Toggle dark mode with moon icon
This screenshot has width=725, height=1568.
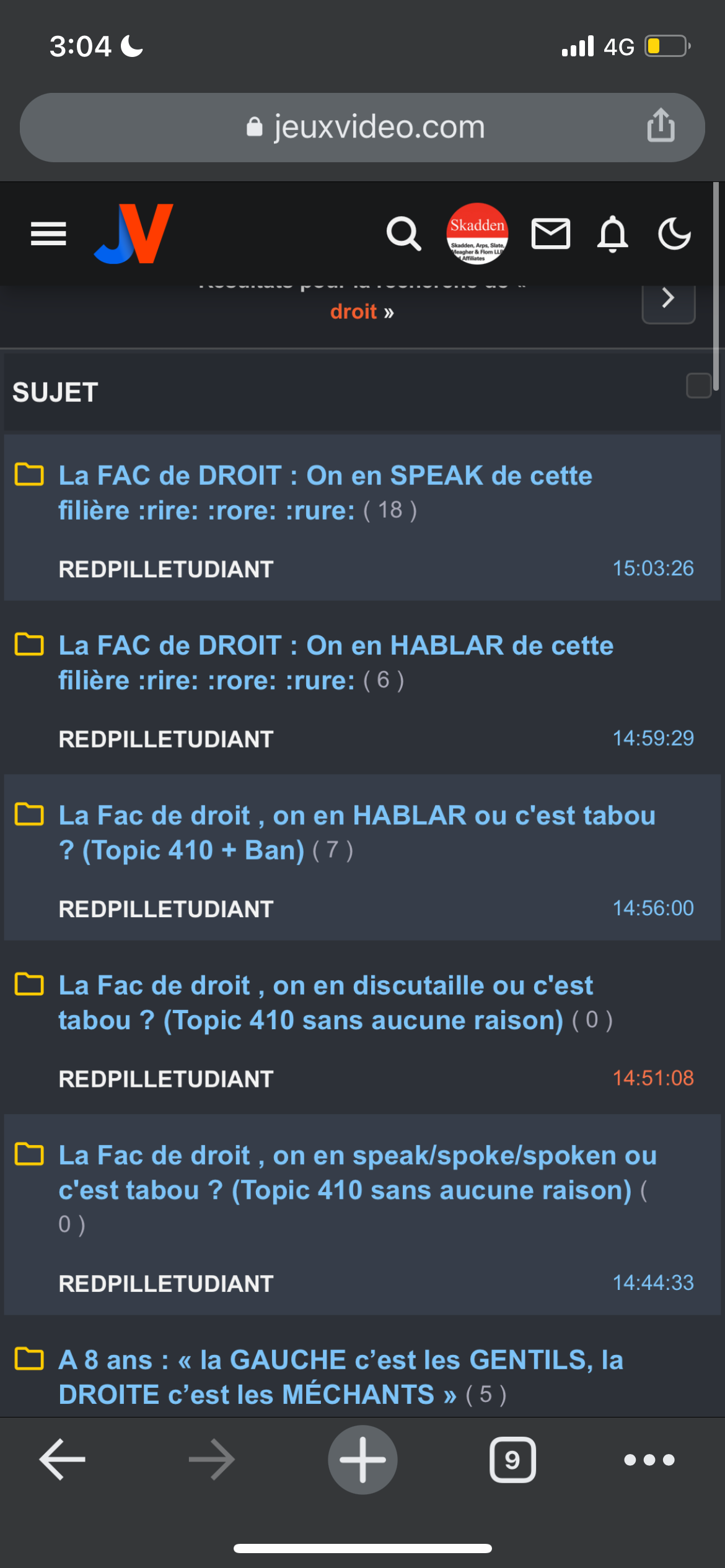(674, 234)
